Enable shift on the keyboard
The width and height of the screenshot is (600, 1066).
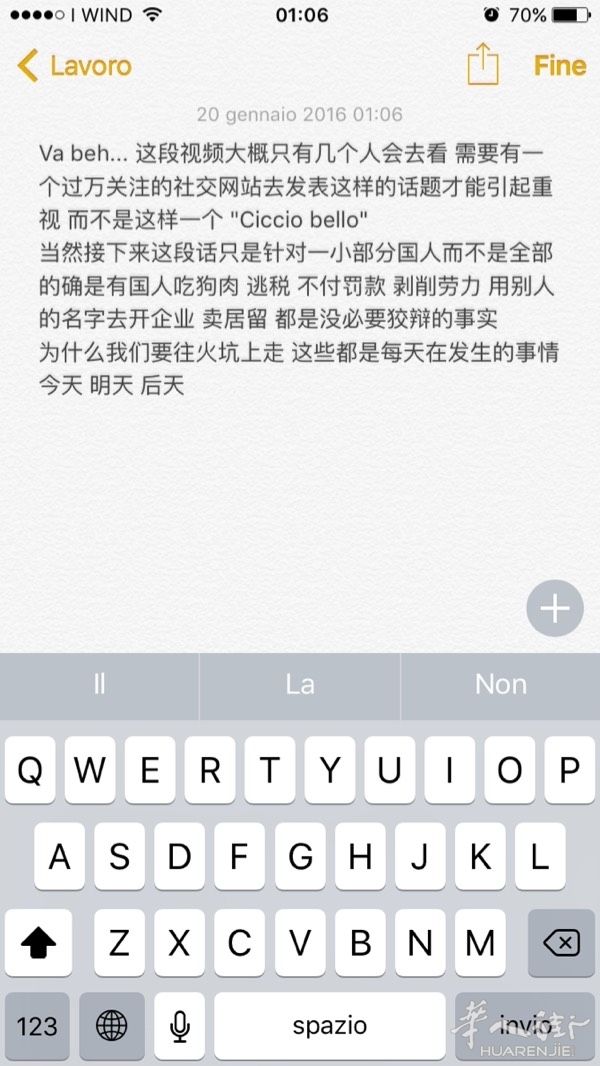[x=38, y=942]
